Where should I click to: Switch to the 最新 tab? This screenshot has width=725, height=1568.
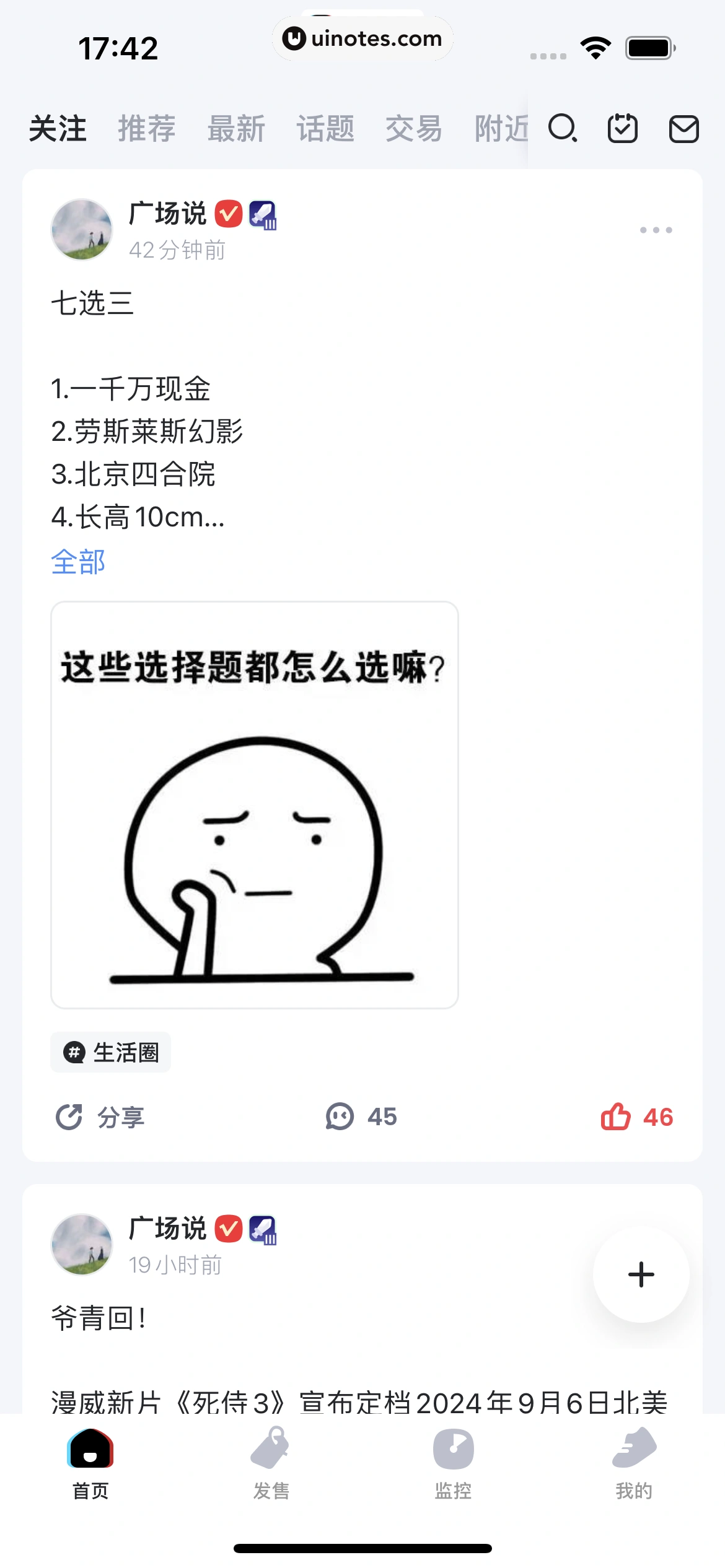(x=236, y=129)
